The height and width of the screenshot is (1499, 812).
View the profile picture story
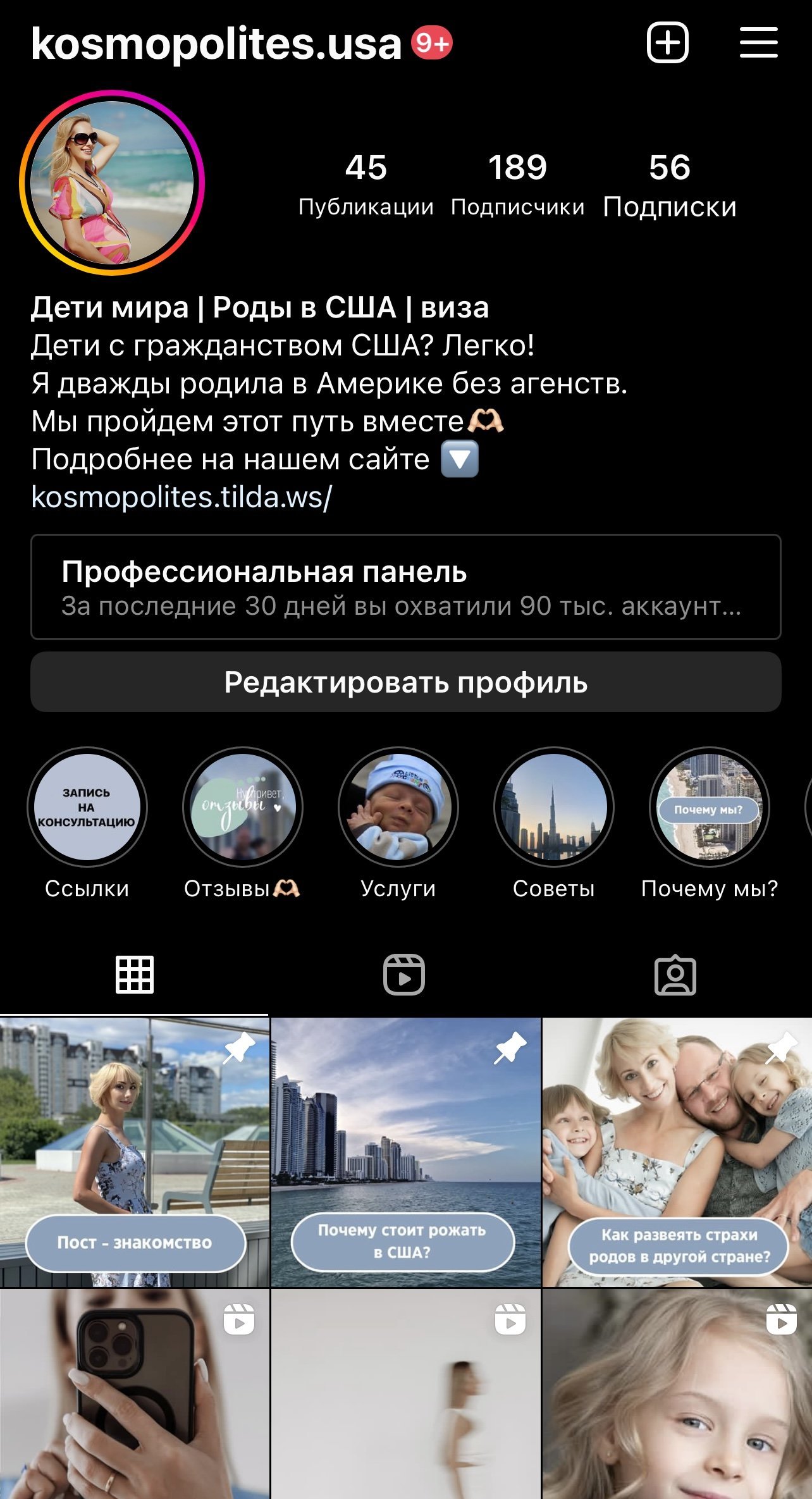point(112,183)
